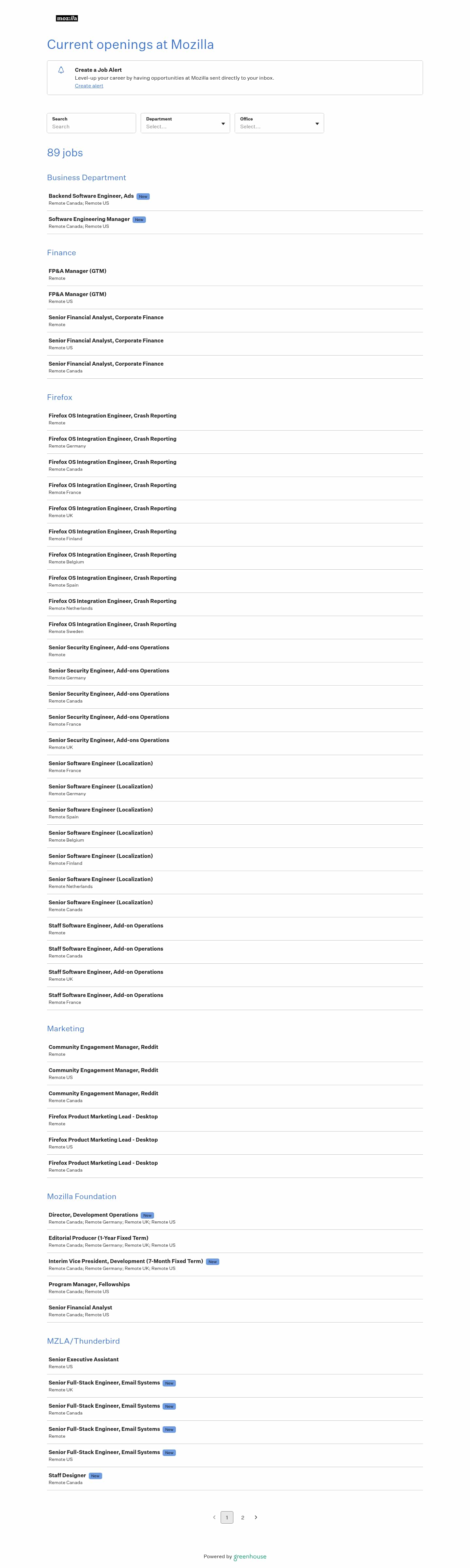Screen dimensions: 470x1568
Task: Open Senior Financial Analyst, Corporate Finance Remote Canada
Action: coord(106,364)
